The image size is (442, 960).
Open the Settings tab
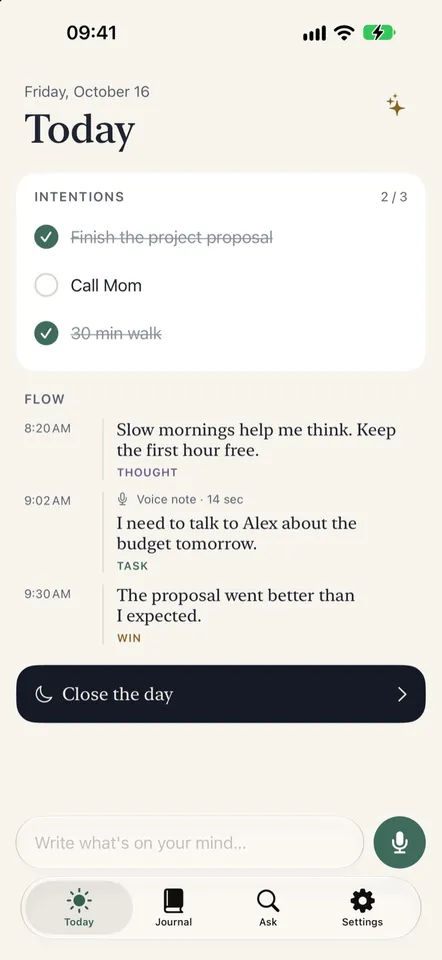pos(362,908)
